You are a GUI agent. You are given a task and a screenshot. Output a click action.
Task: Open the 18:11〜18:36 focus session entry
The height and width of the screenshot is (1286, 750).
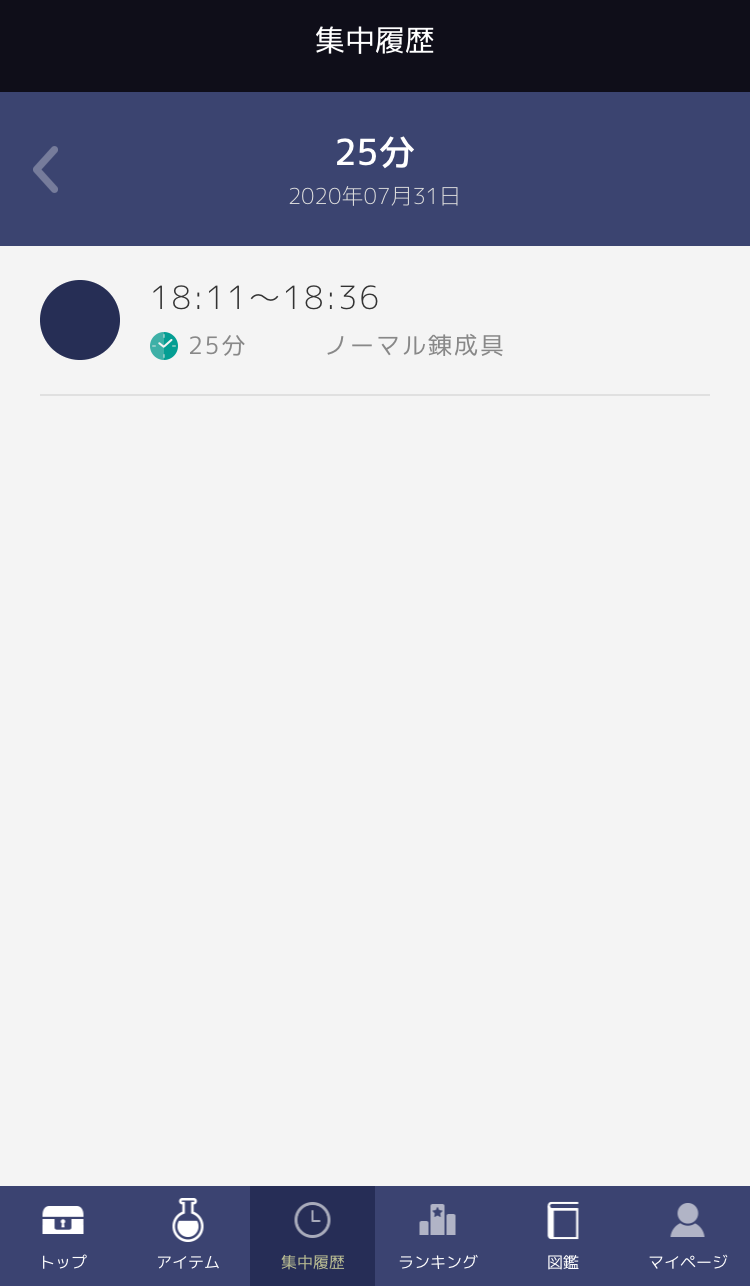[375, 320]
